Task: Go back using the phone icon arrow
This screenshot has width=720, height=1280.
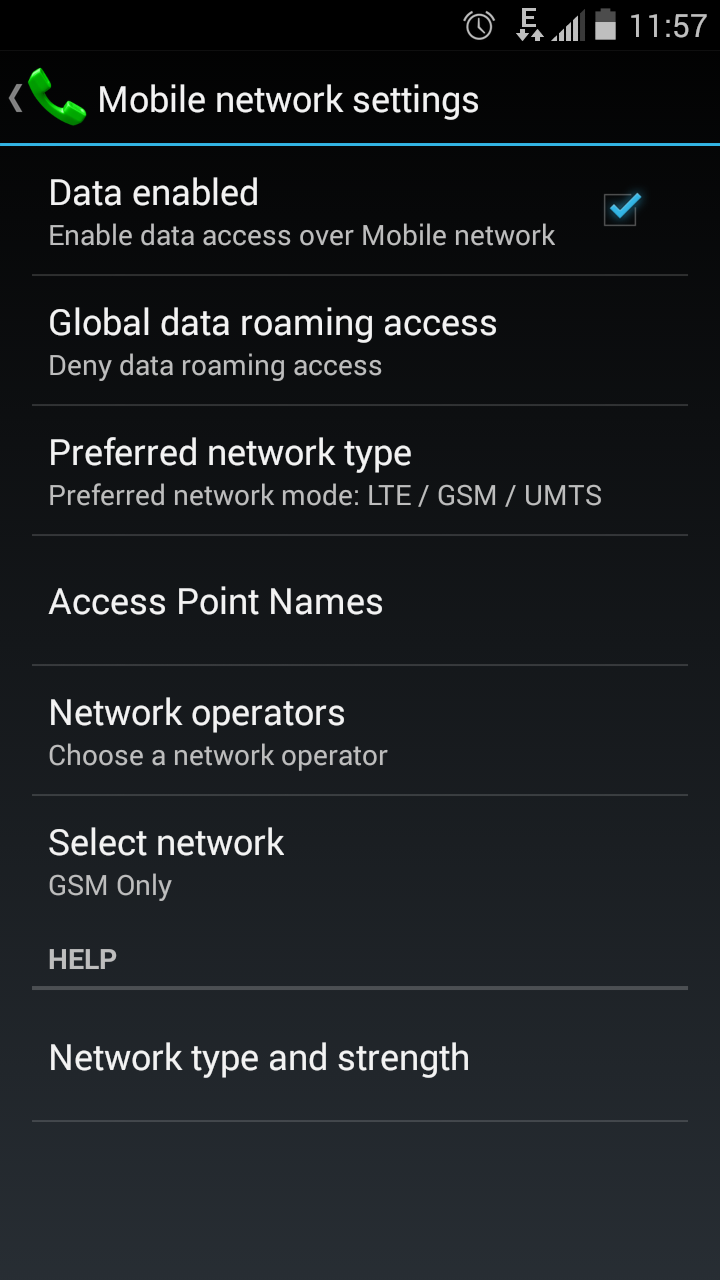Action: (47, 98)
